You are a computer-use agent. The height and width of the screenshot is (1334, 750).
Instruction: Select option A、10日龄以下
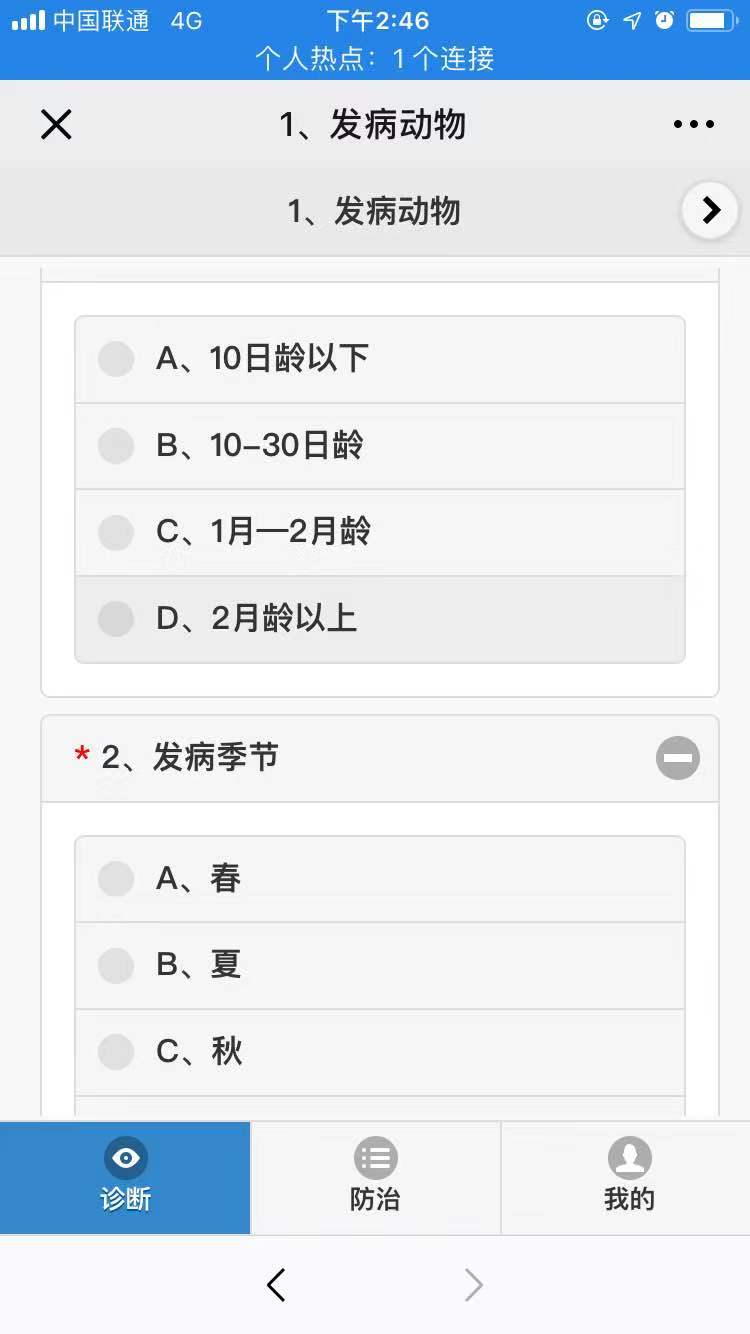point(380,359)
